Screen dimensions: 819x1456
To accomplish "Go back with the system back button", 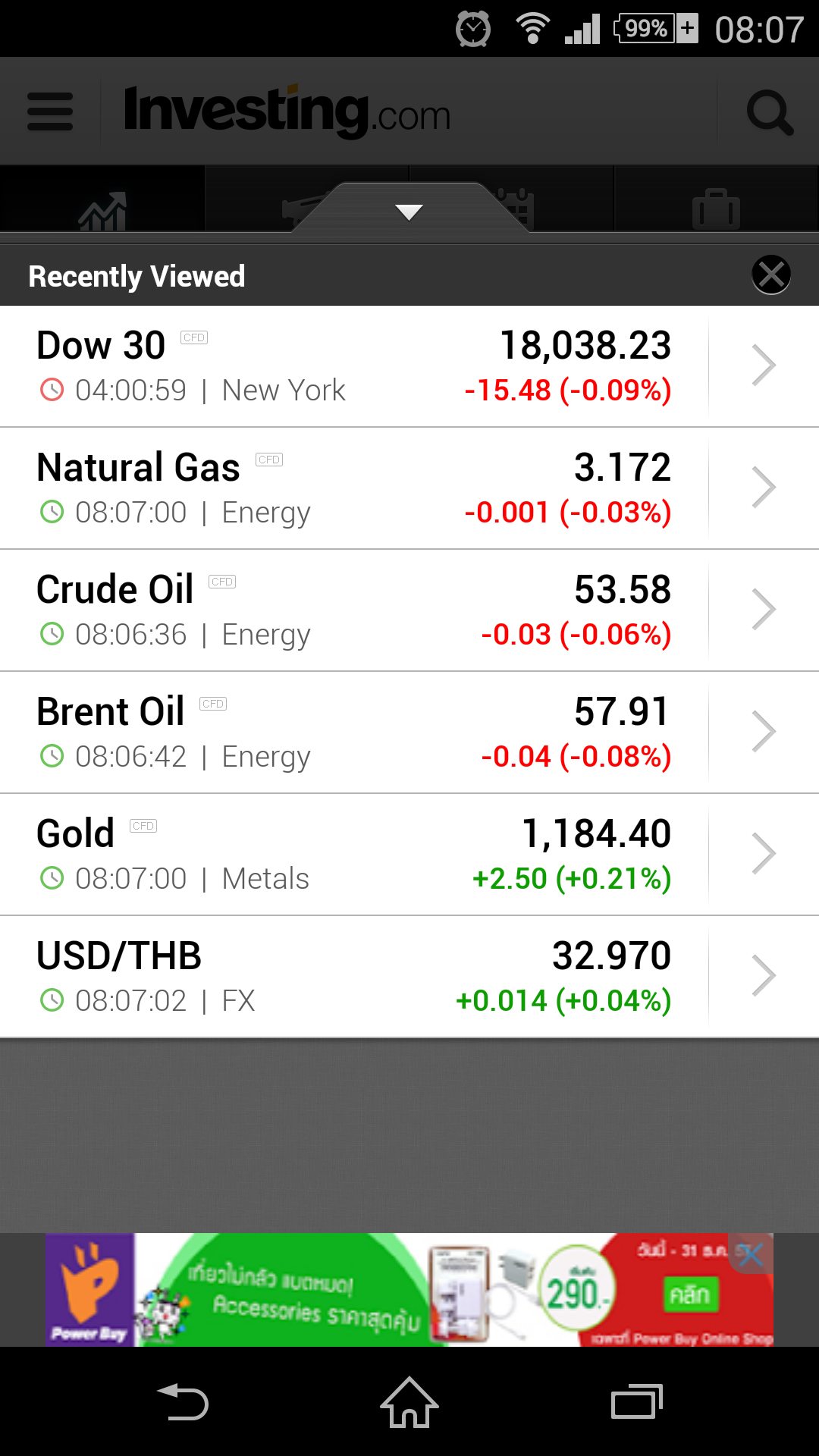I will click(x=183, y=1401).
